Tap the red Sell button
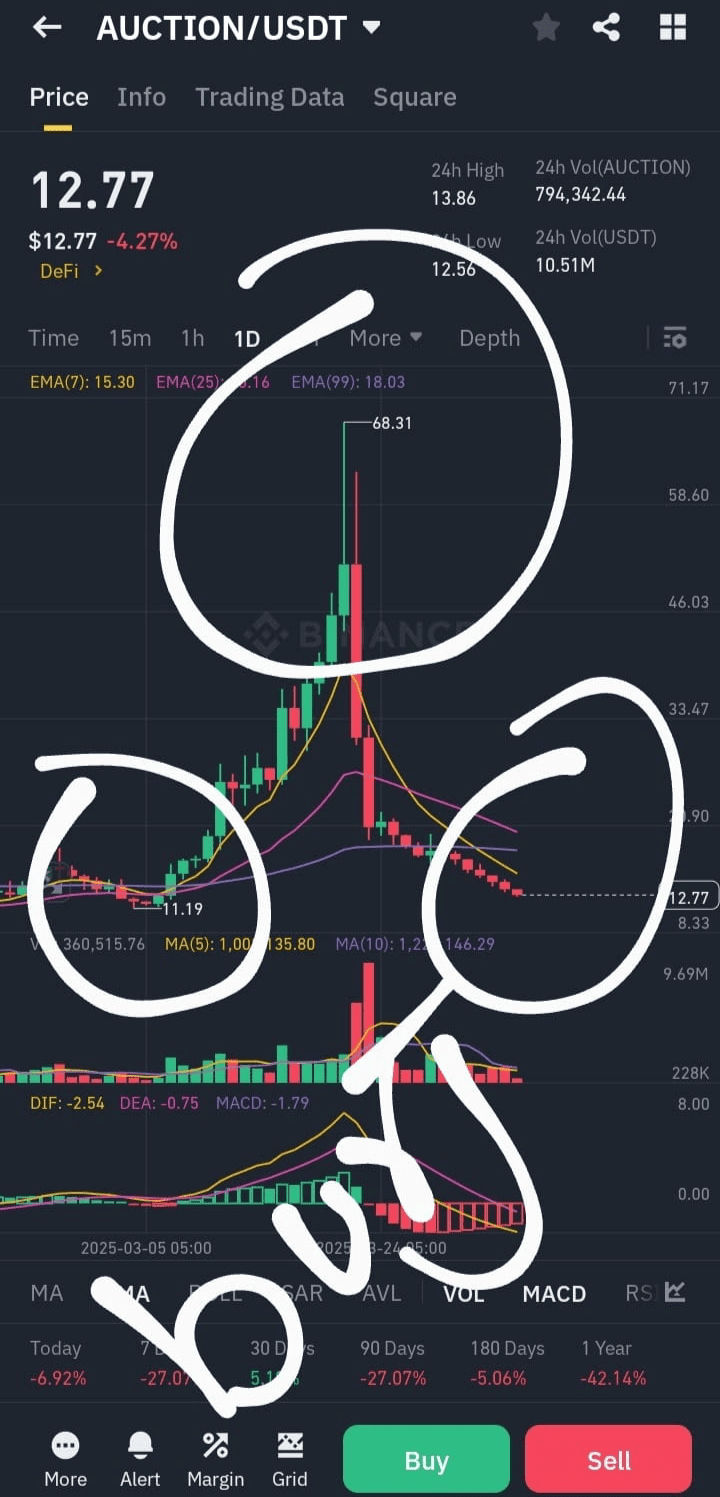Image resolution: width=720 pixels, height=1497 pixels. 608,1460
